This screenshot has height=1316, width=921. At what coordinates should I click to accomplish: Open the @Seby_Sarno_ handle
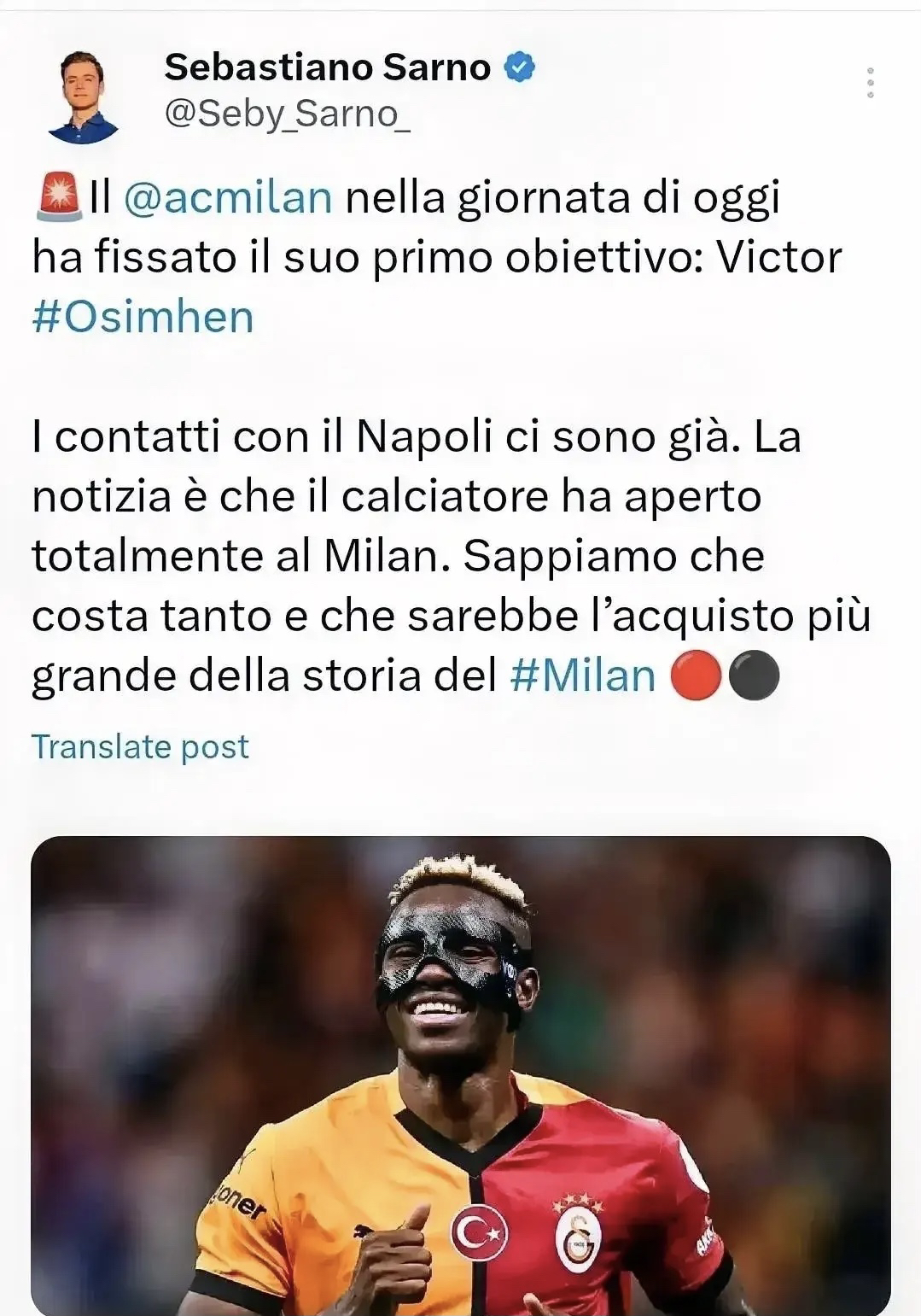coord(287,114)
